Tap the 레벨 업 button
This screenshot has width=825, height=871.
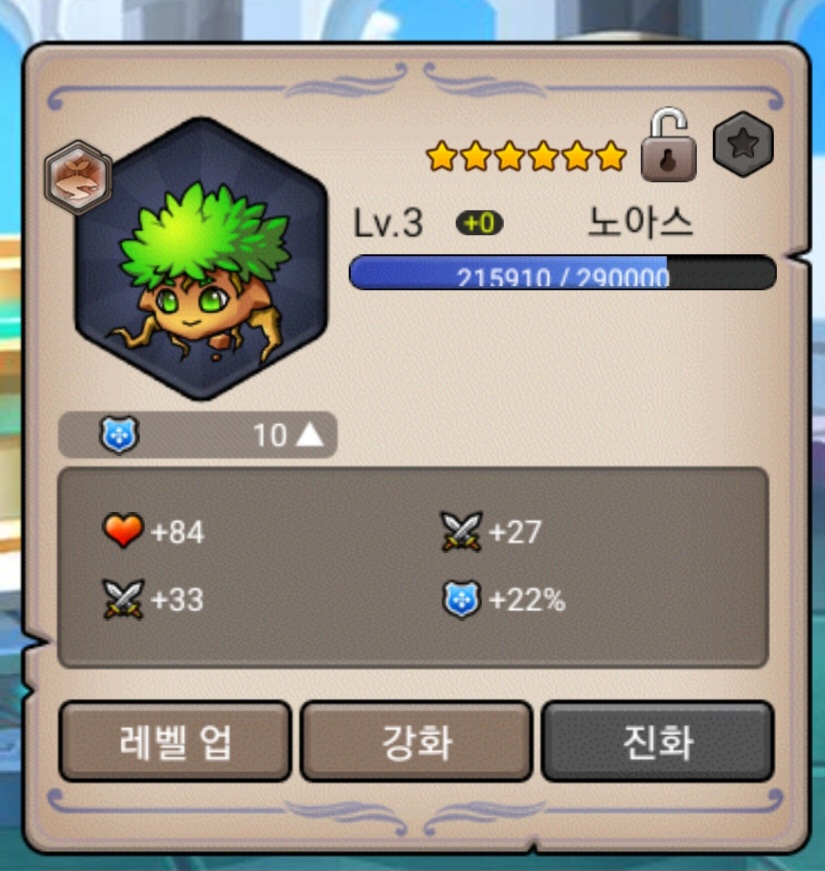point(175,741)
